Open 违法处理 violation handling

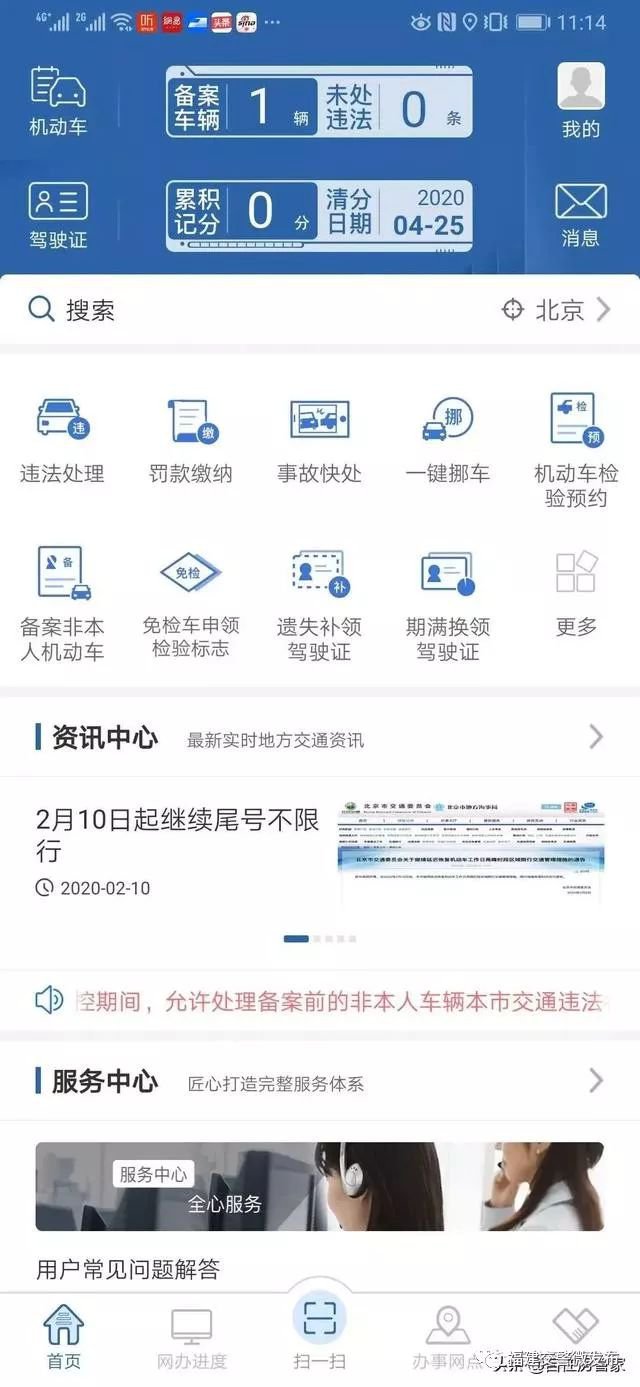click(x=62, y=438)
